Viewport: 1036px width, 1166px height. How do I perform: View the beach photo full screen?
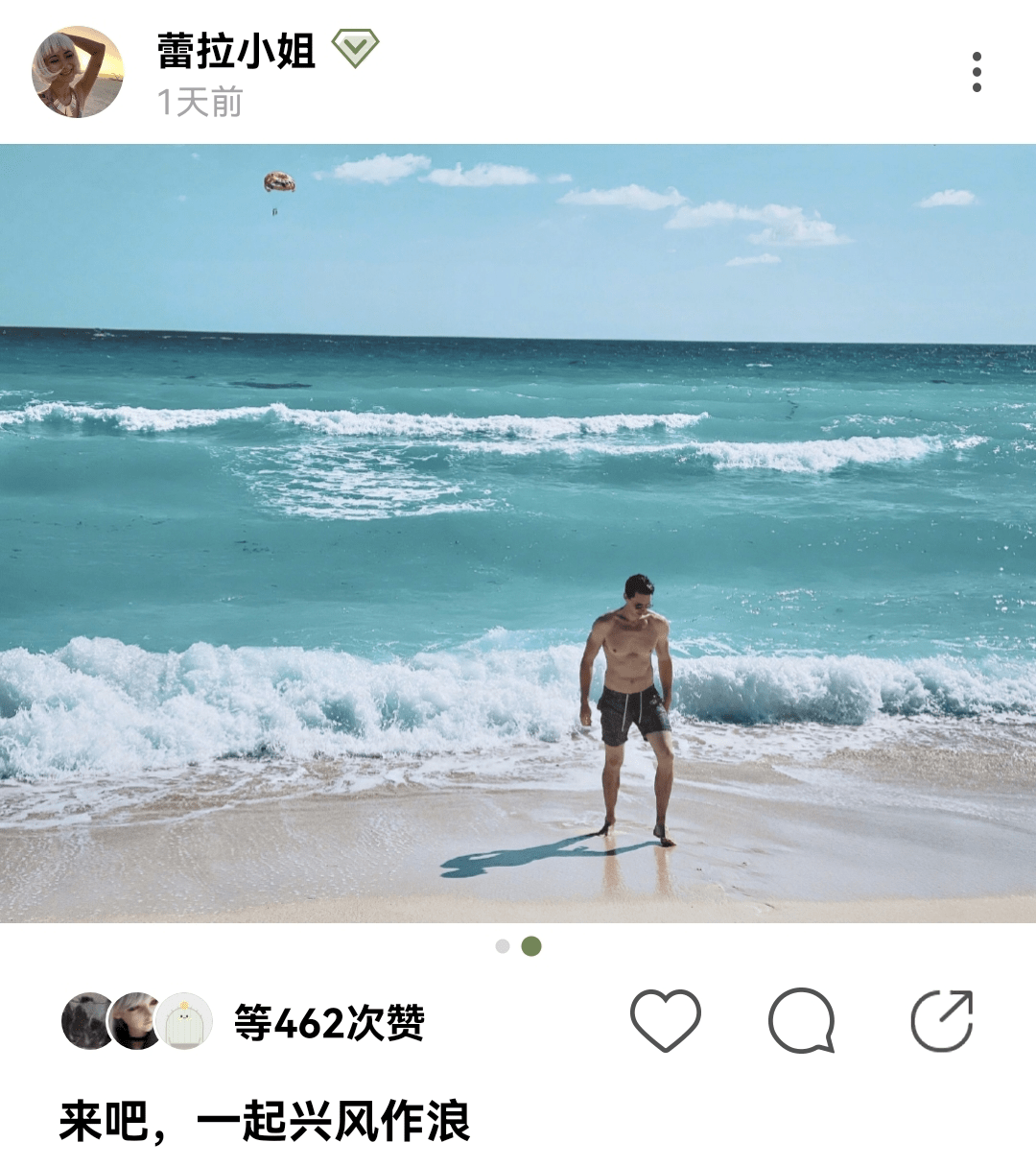click(518, 533)
